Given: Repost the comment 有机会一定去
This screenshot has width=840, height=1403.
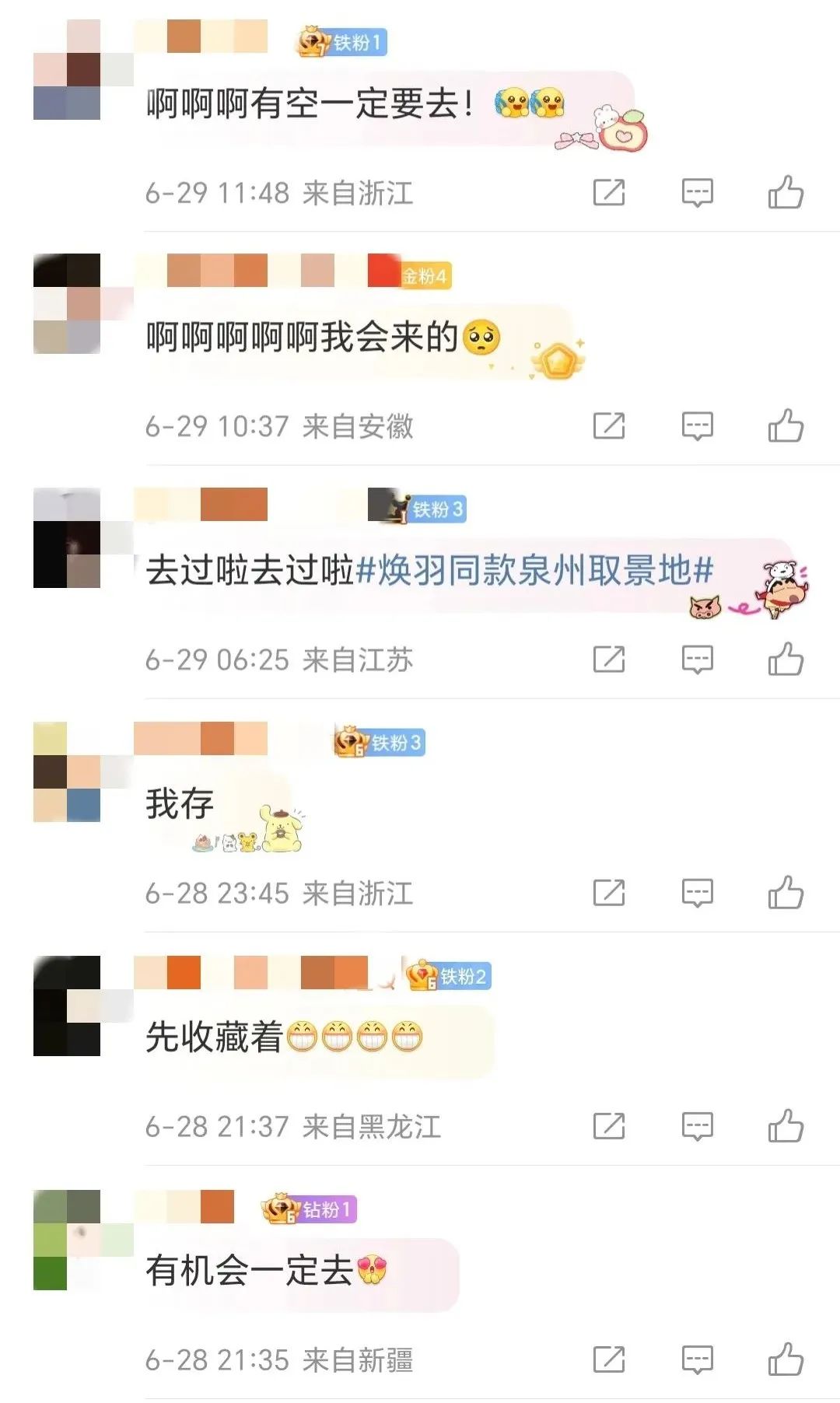Looking at the screenshot, I should coord(608,1359).
